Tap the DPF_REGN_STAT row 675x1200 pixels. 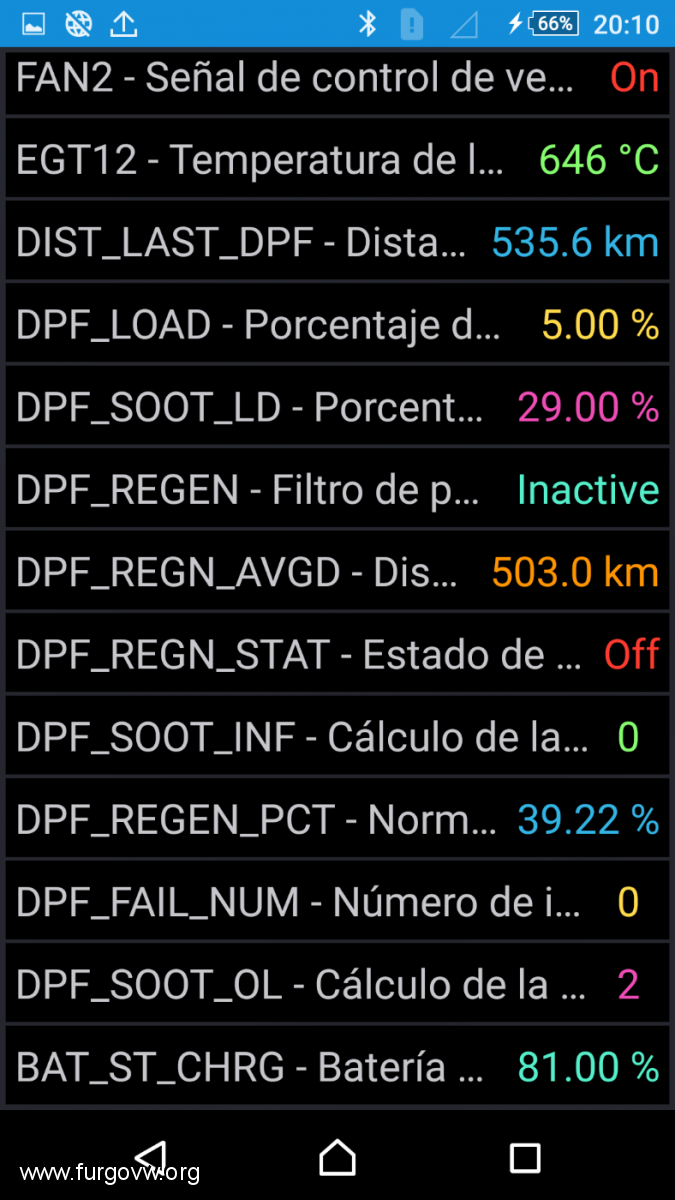[337, 654]
